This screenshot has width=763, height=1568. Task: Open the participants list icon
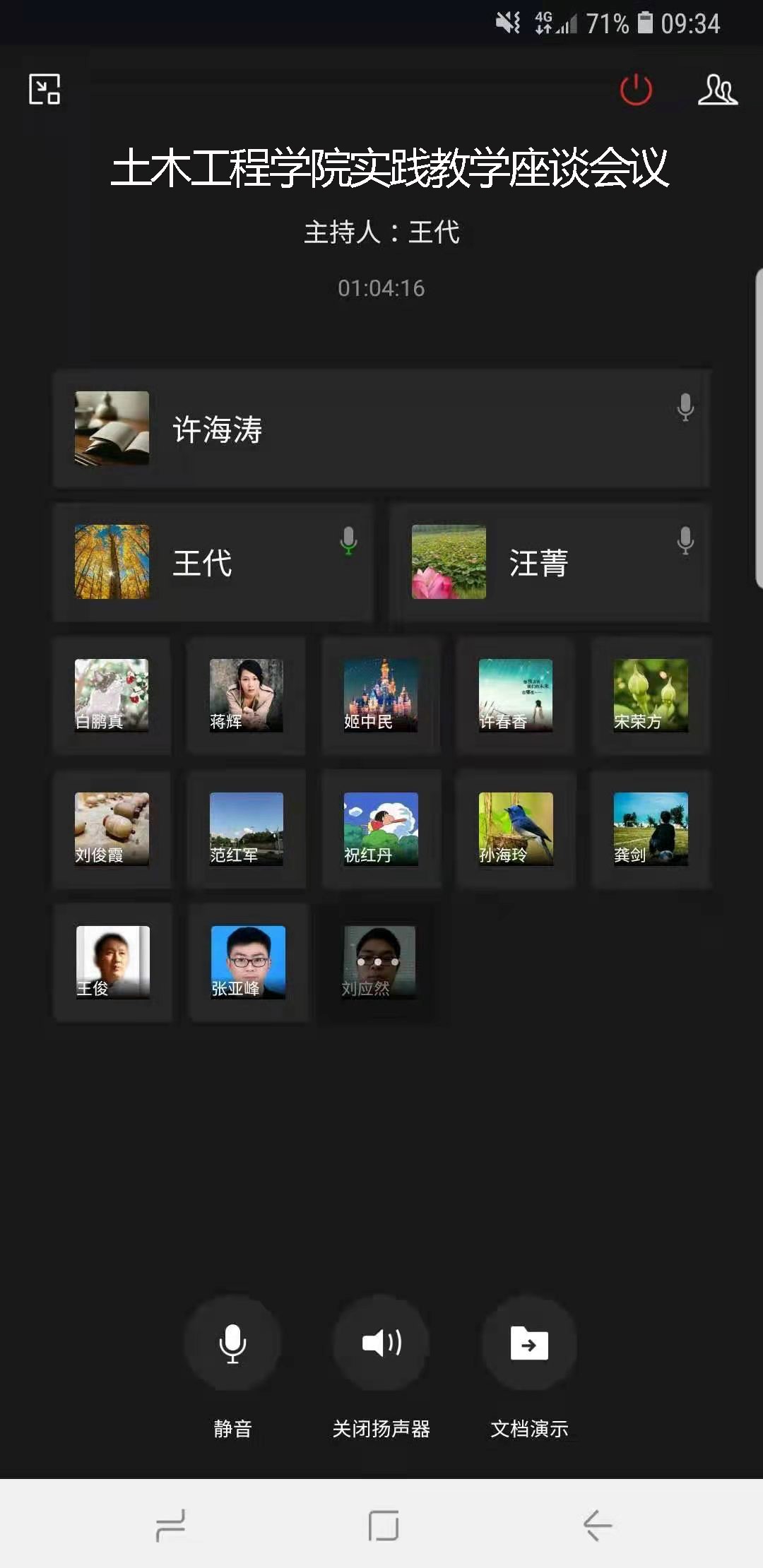[717, 90]
